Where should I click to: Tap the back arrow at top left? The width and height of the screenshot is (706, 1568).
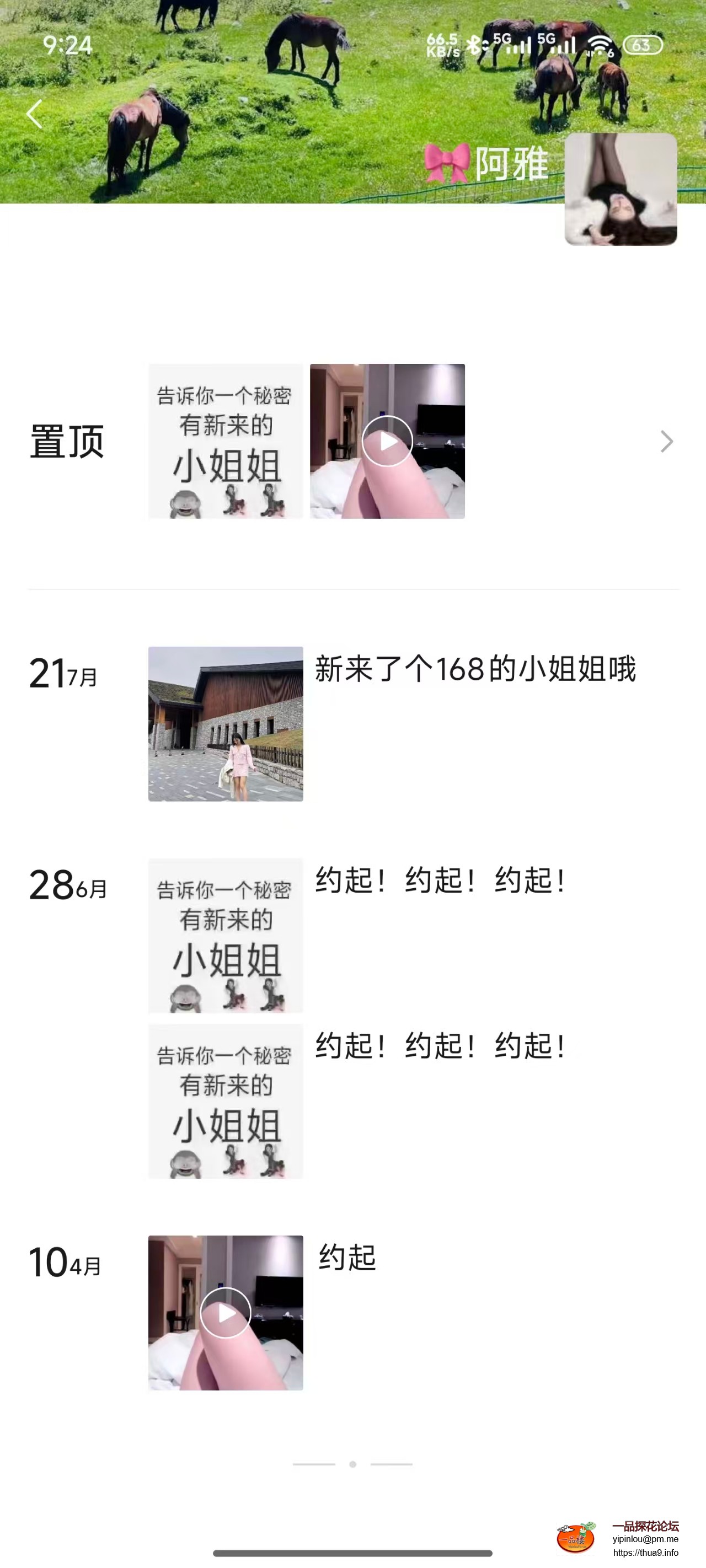(35, 113)
